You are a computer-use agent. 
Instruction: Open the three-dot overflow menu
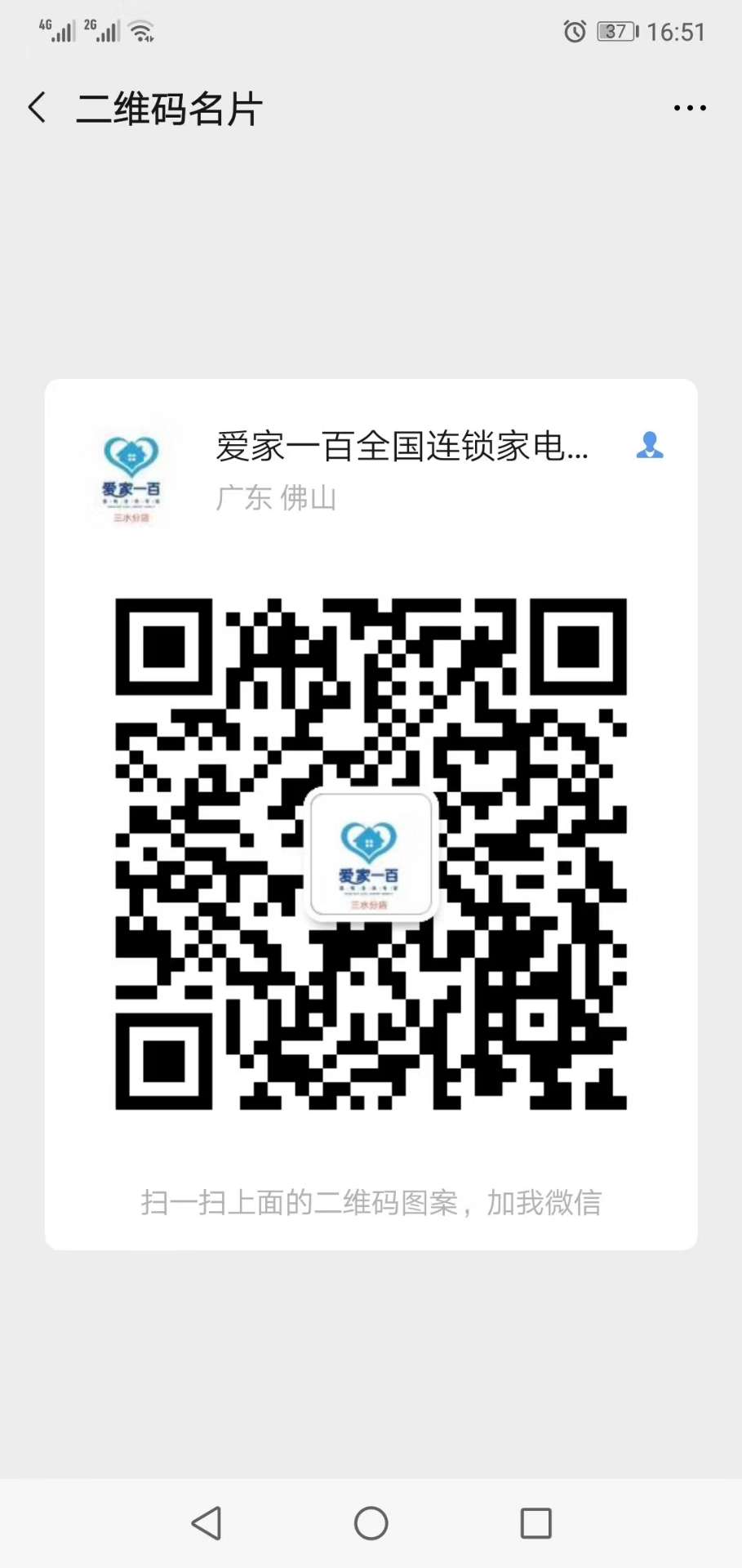pos(690,108)
